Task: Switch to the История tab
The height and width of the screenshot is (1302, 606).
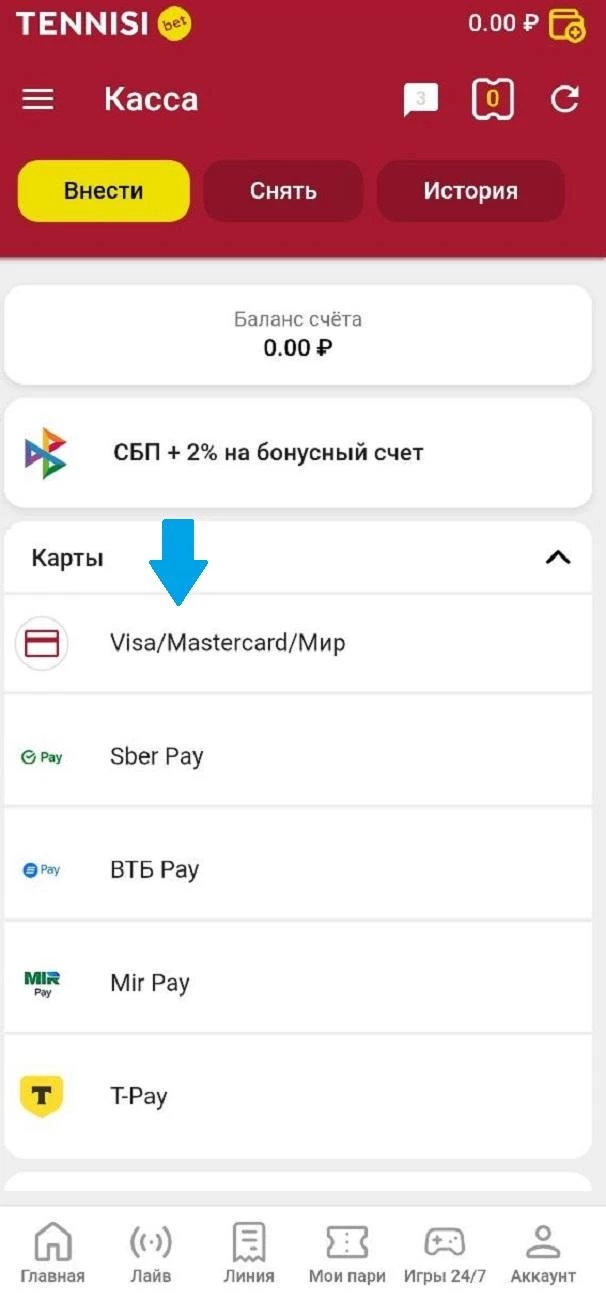Action: [470, 191]
